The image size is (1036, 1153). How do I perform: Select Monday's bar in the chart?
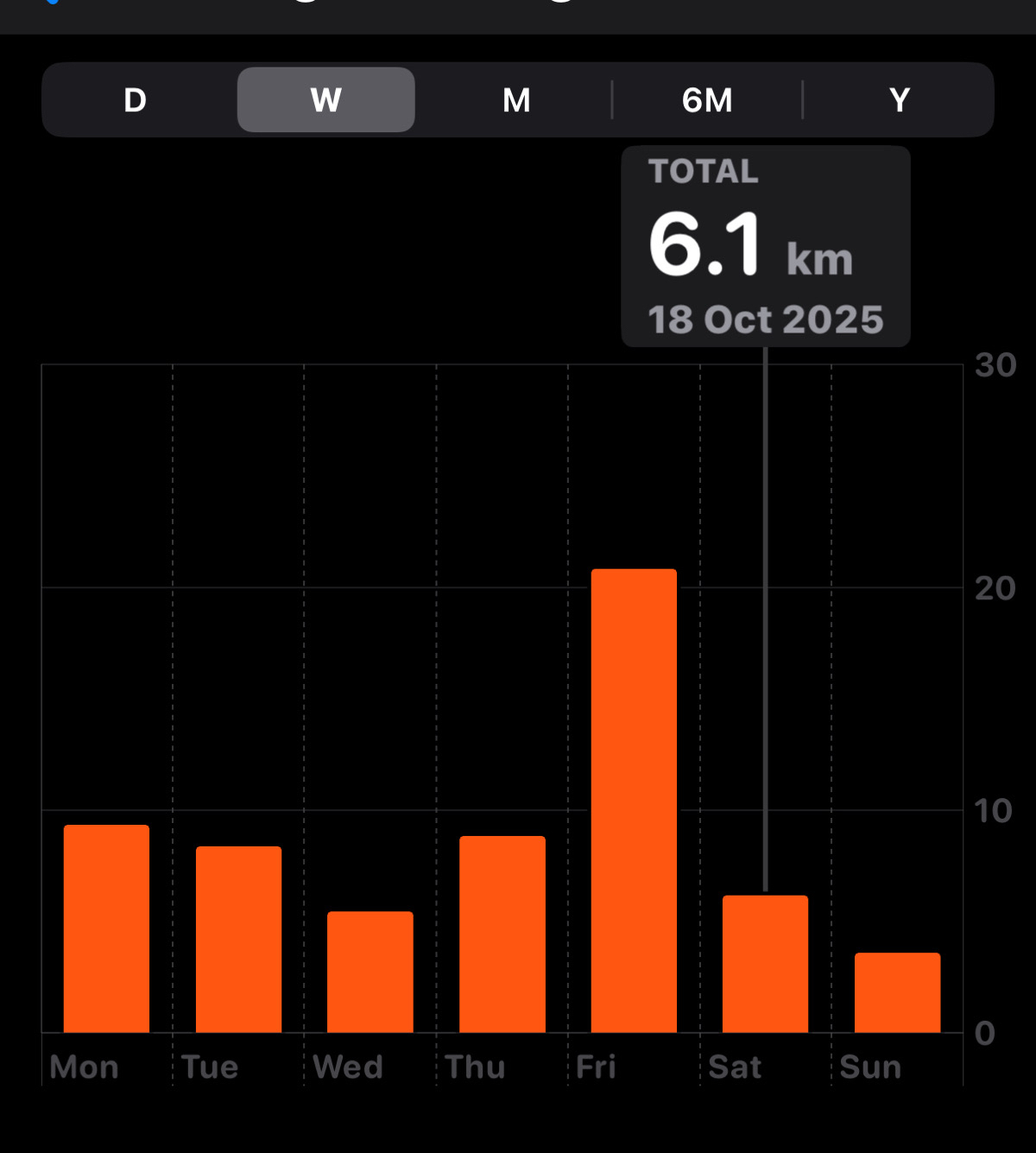106,928
